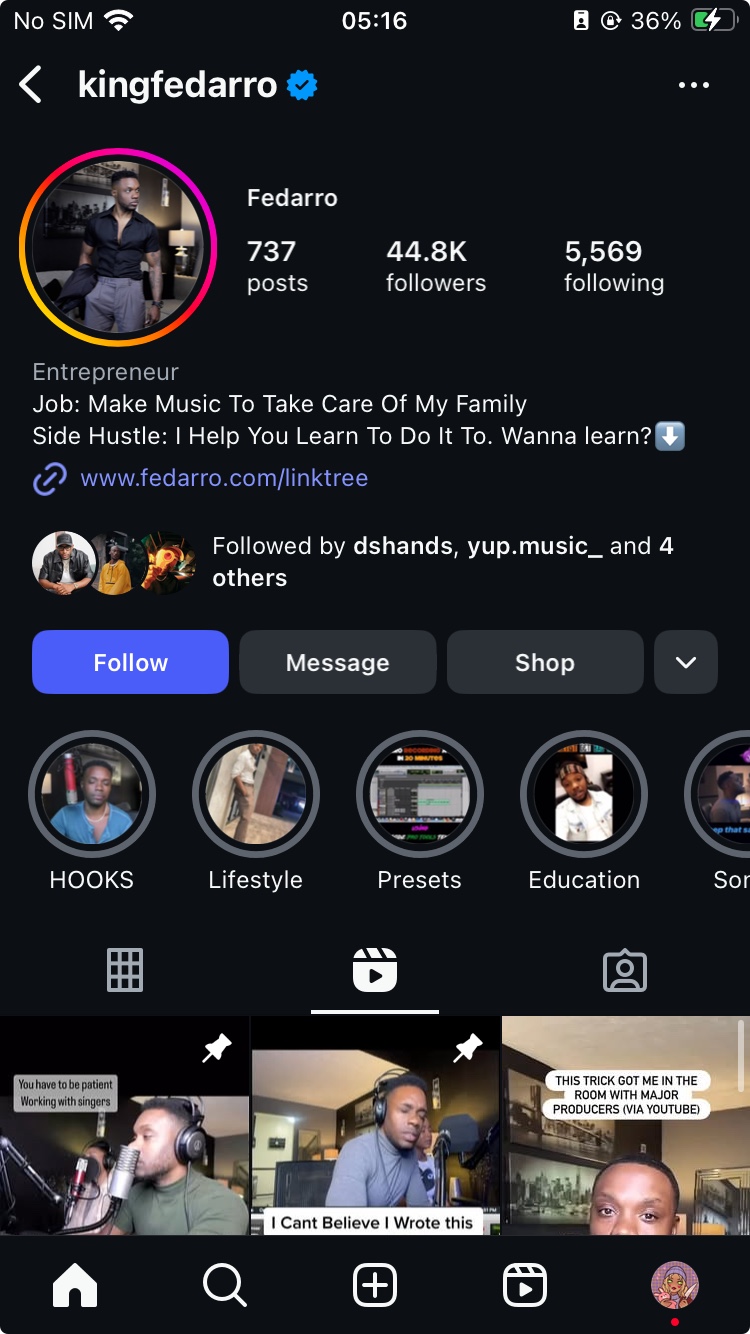The image size is (750, 1334).
Task: Create a new post with plus icon
Action: point(375,1285)
